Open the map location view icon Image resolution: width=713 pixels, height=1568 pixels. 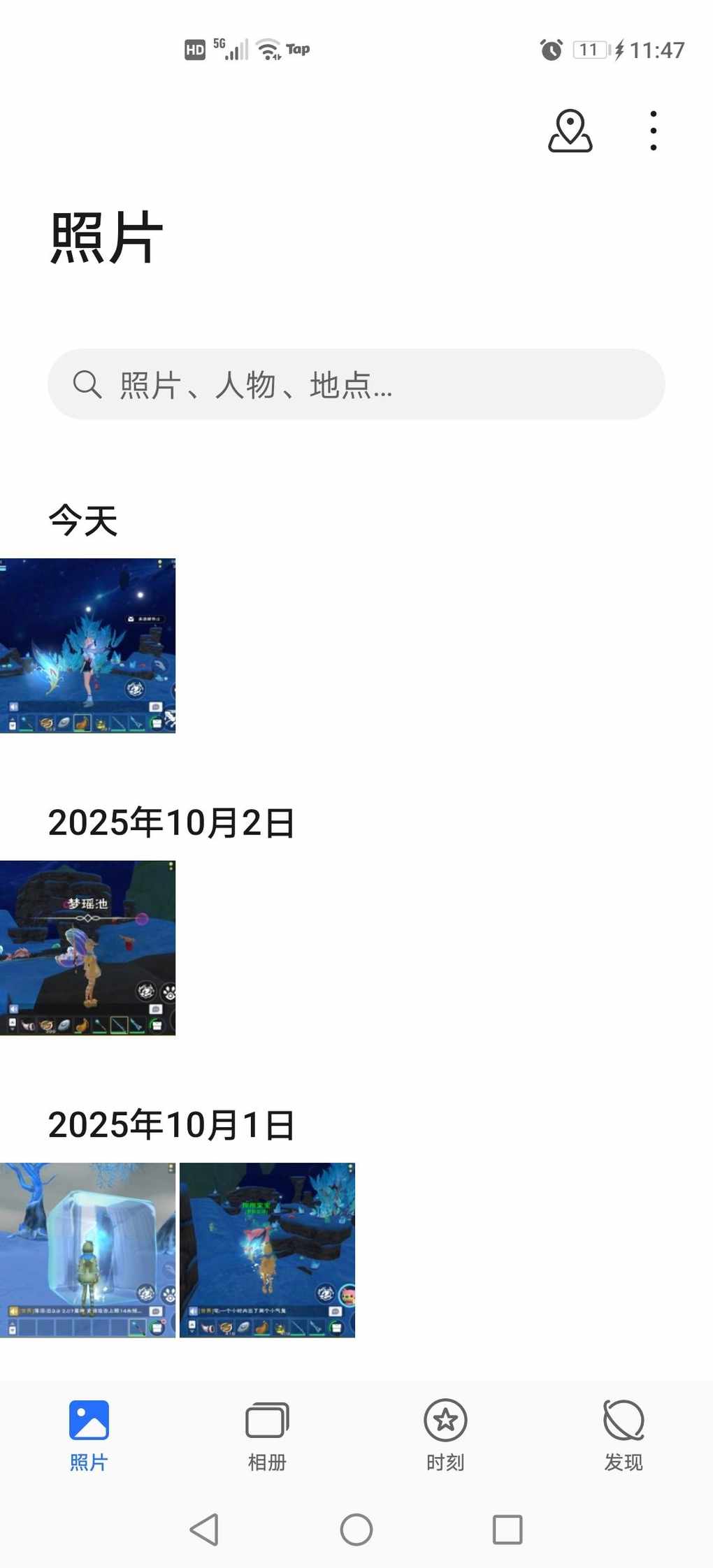[570, 131]
